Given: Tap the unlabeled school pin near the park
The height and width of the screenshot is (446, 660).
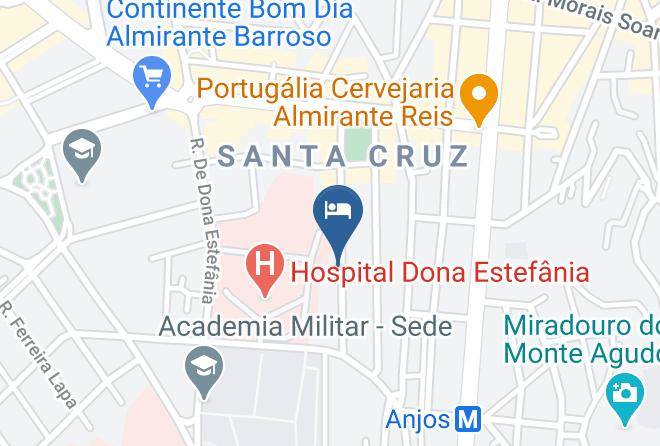Looking at the screenshot, I should pos(82,156).
